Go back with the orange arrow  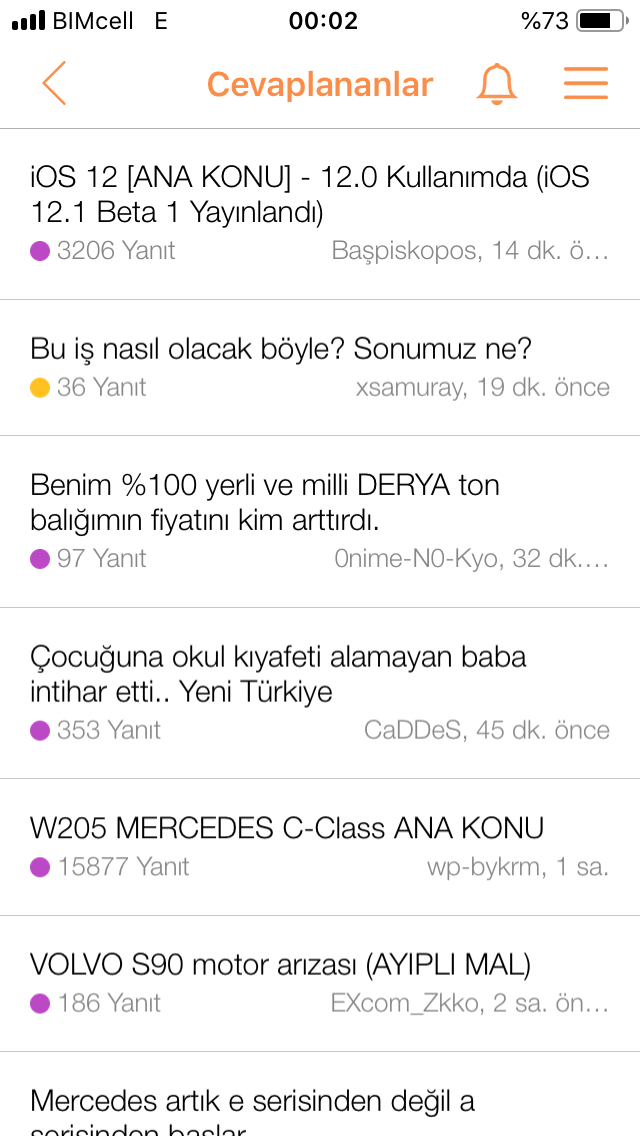pyautogui.click(x=54, y=83)
